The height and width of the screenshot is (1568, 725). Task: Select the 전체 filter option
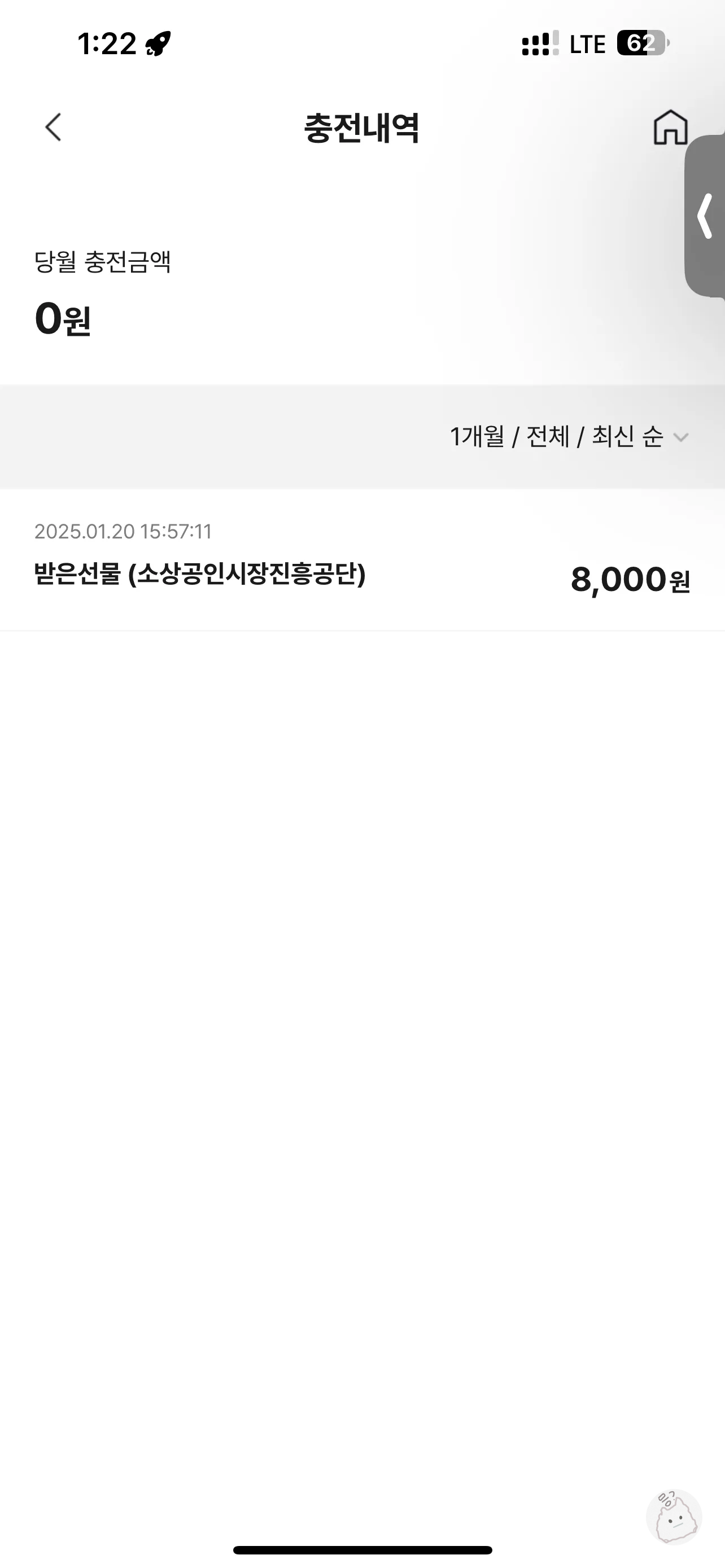(x=547, y=436)
